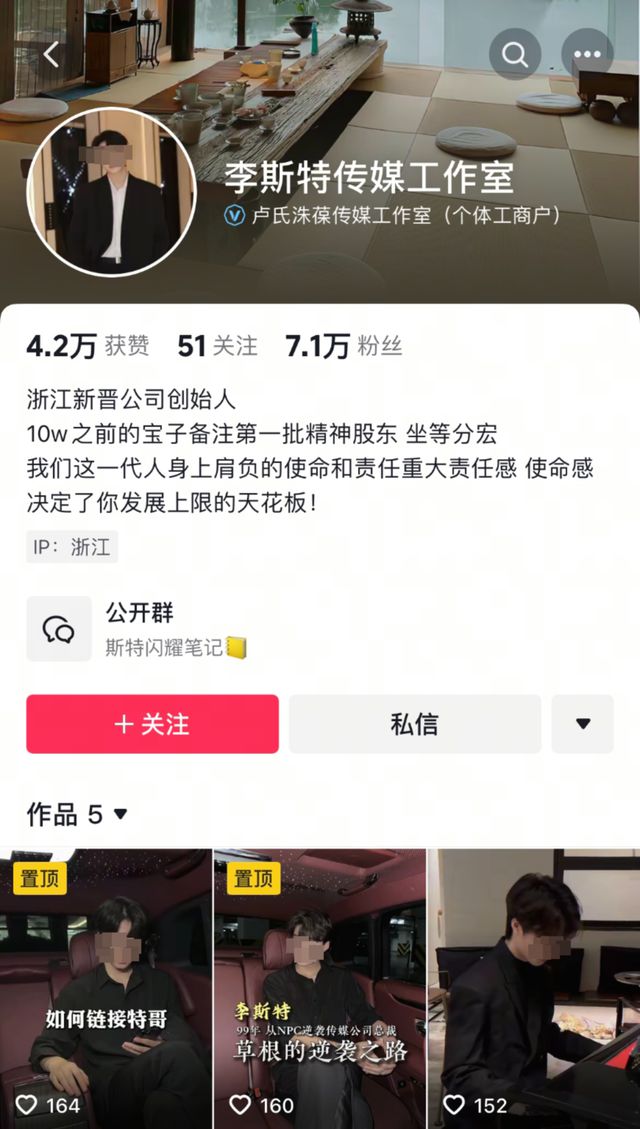Open the video with 152 likes
640x1129 pixels.
tap(534, 988)
